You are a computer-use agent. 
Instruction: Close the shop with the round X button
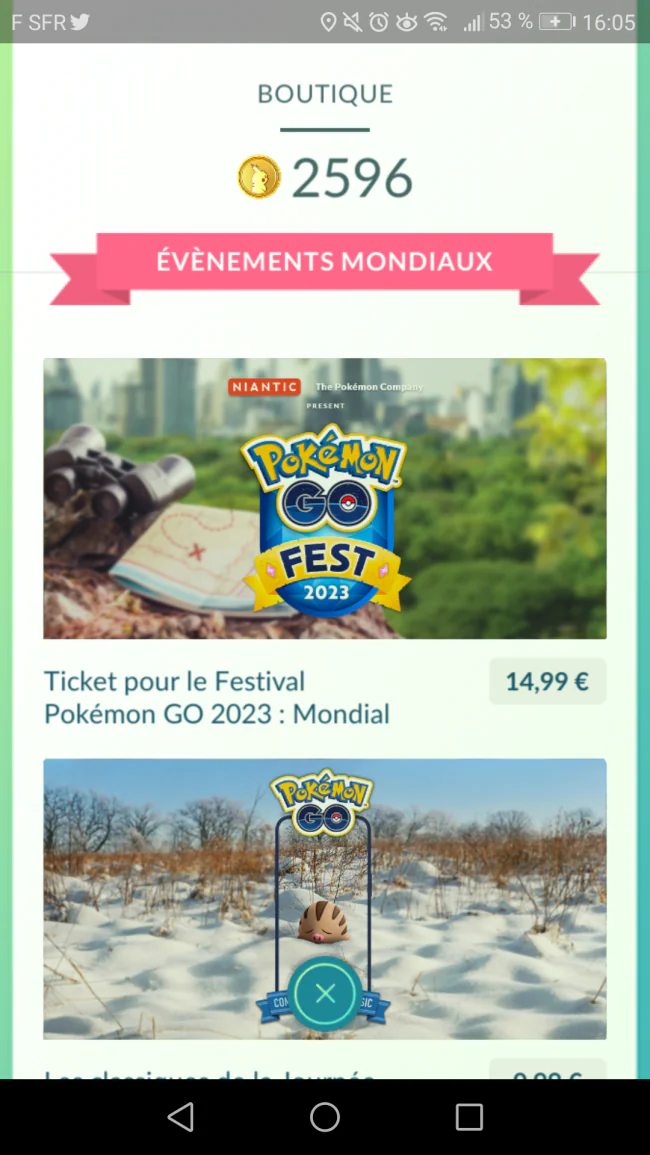coord(325,994)
